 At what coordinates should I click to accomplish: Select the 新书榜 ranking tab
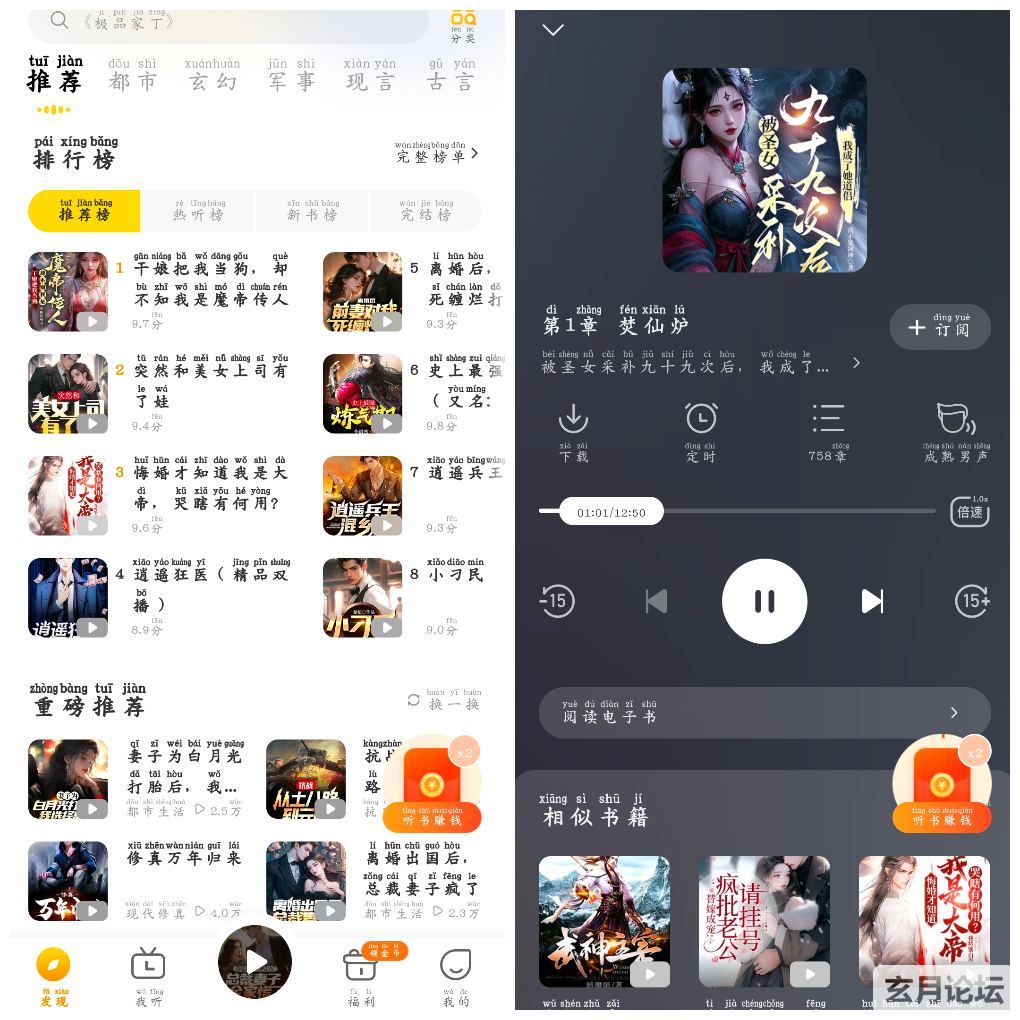pos(313,211)
